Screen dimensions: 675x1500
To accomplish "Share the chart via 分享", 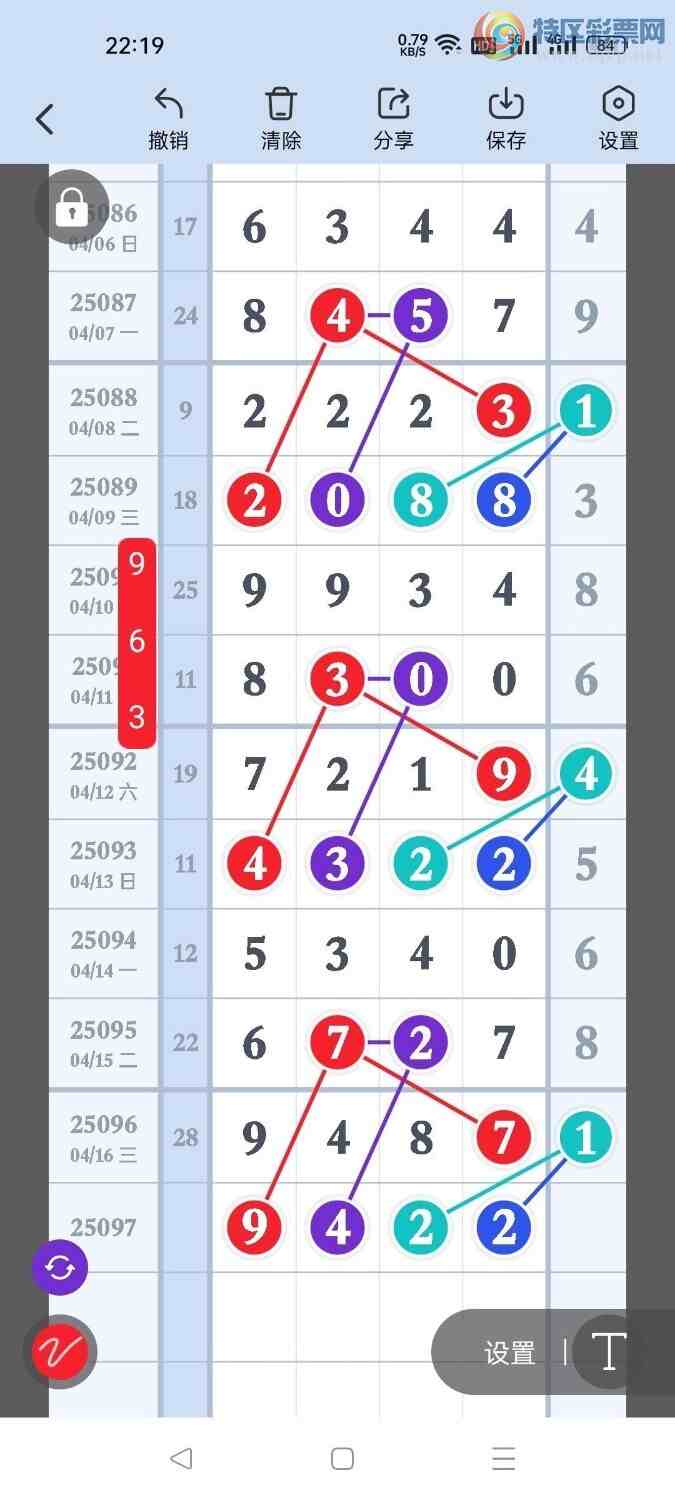I will pyautogui.click(x=393, y=119).
